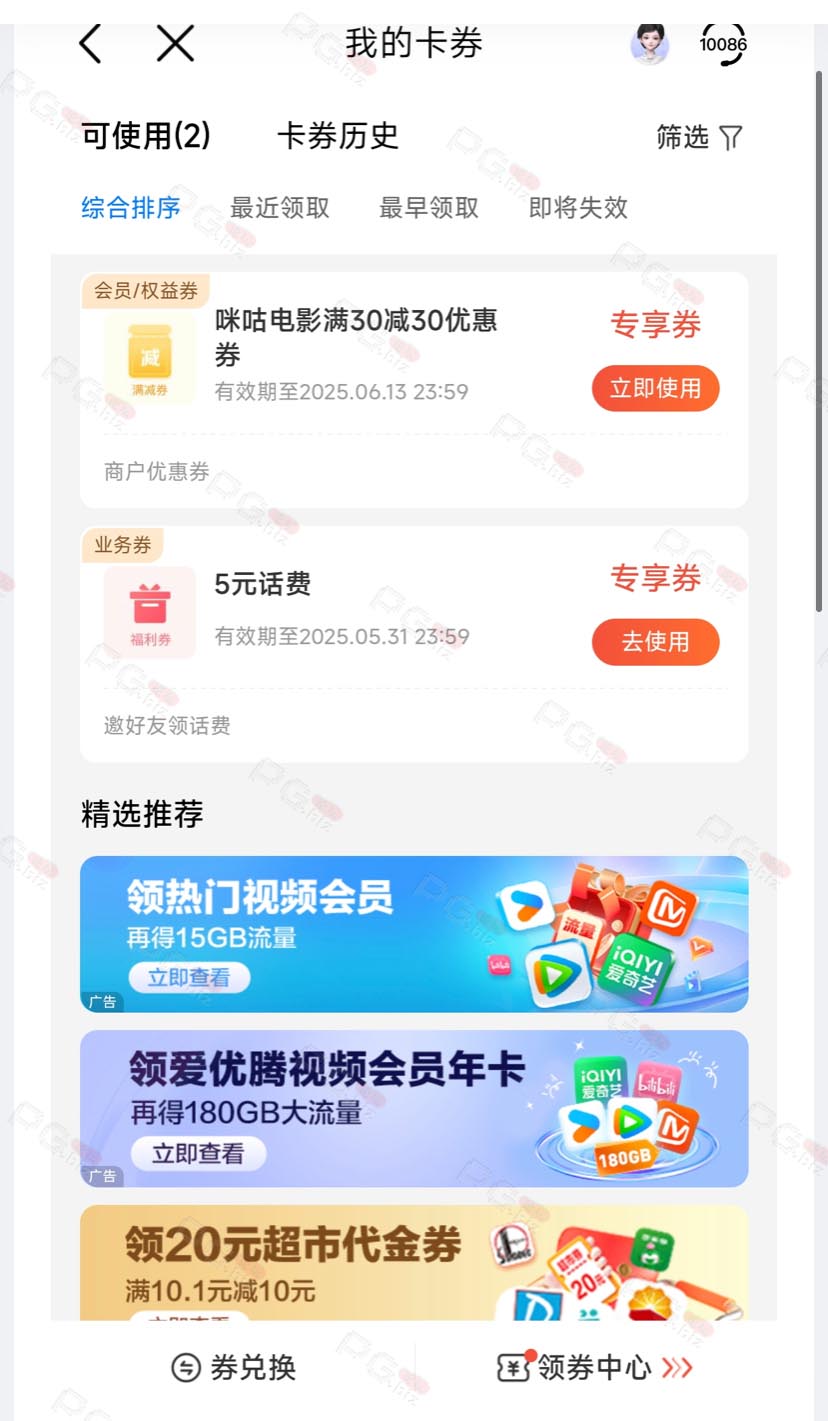Open the 领爱优腾视频会员年卡 banner

[414, 1109]
